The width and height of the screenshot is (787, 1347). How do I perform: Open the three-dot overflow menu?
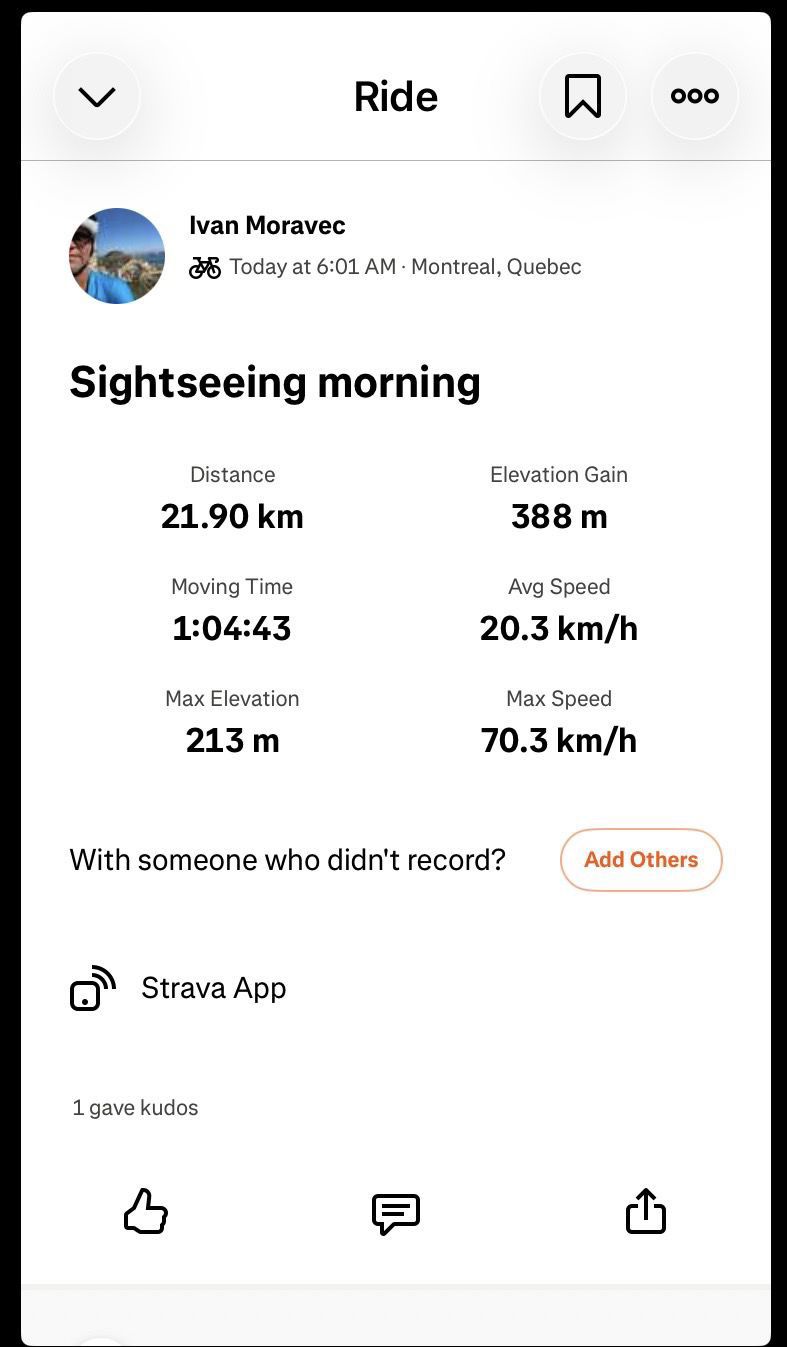click(x=695, y=97)
